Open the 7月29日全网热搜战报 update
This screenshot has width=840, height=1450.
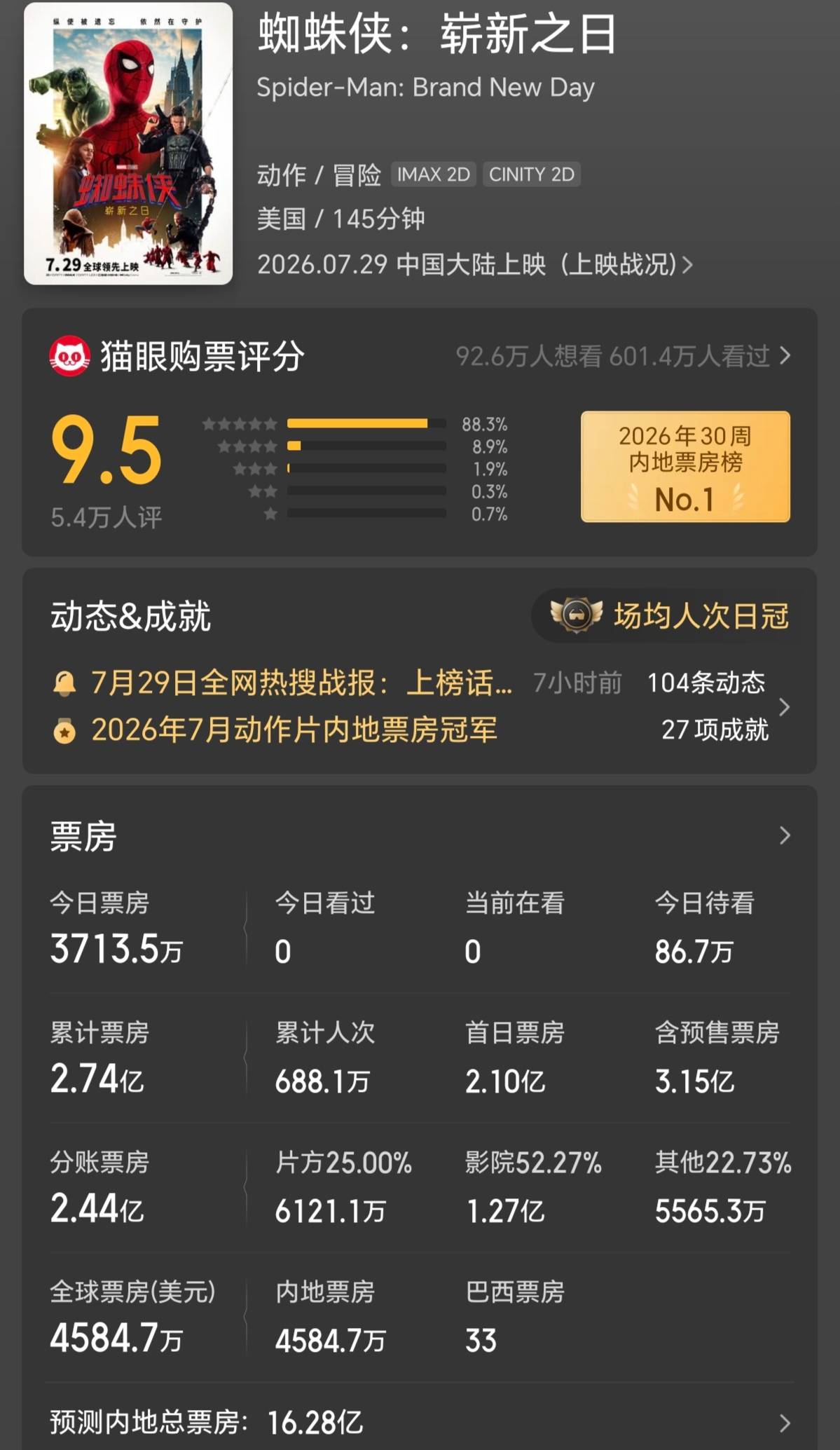tap(302, 683)
